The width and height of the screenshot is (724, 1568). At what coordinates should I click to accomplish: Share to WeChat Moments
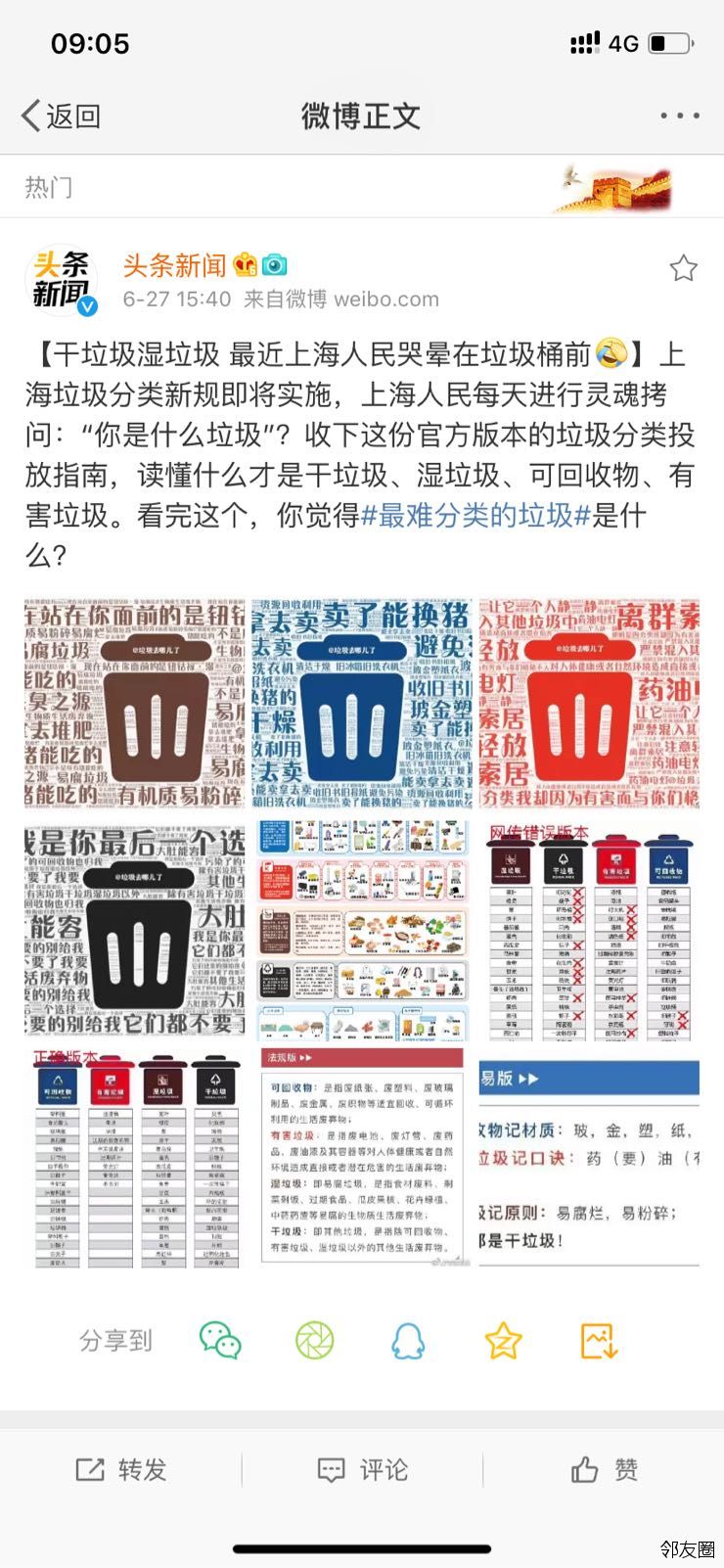tap(315, 1341)
